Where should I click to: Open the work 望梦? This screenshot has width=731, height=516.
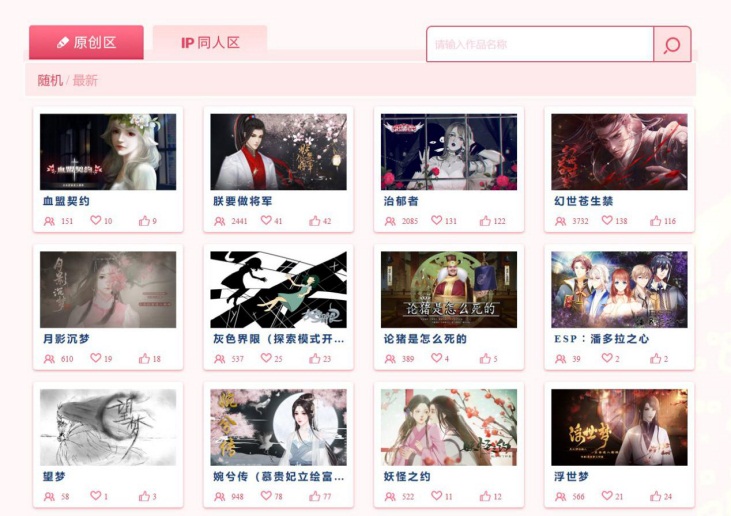108,427
